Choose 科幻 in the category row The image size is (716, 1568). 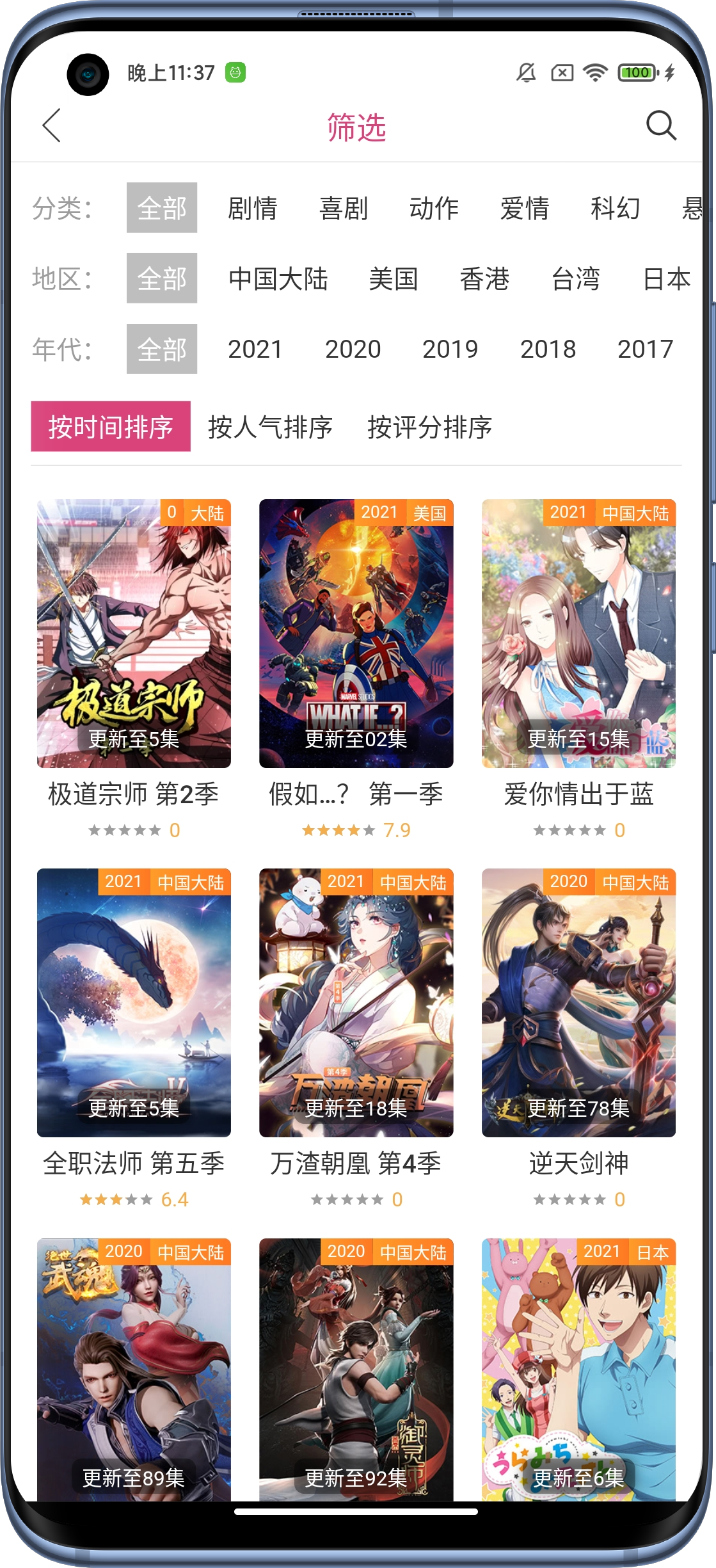[615, 209]
